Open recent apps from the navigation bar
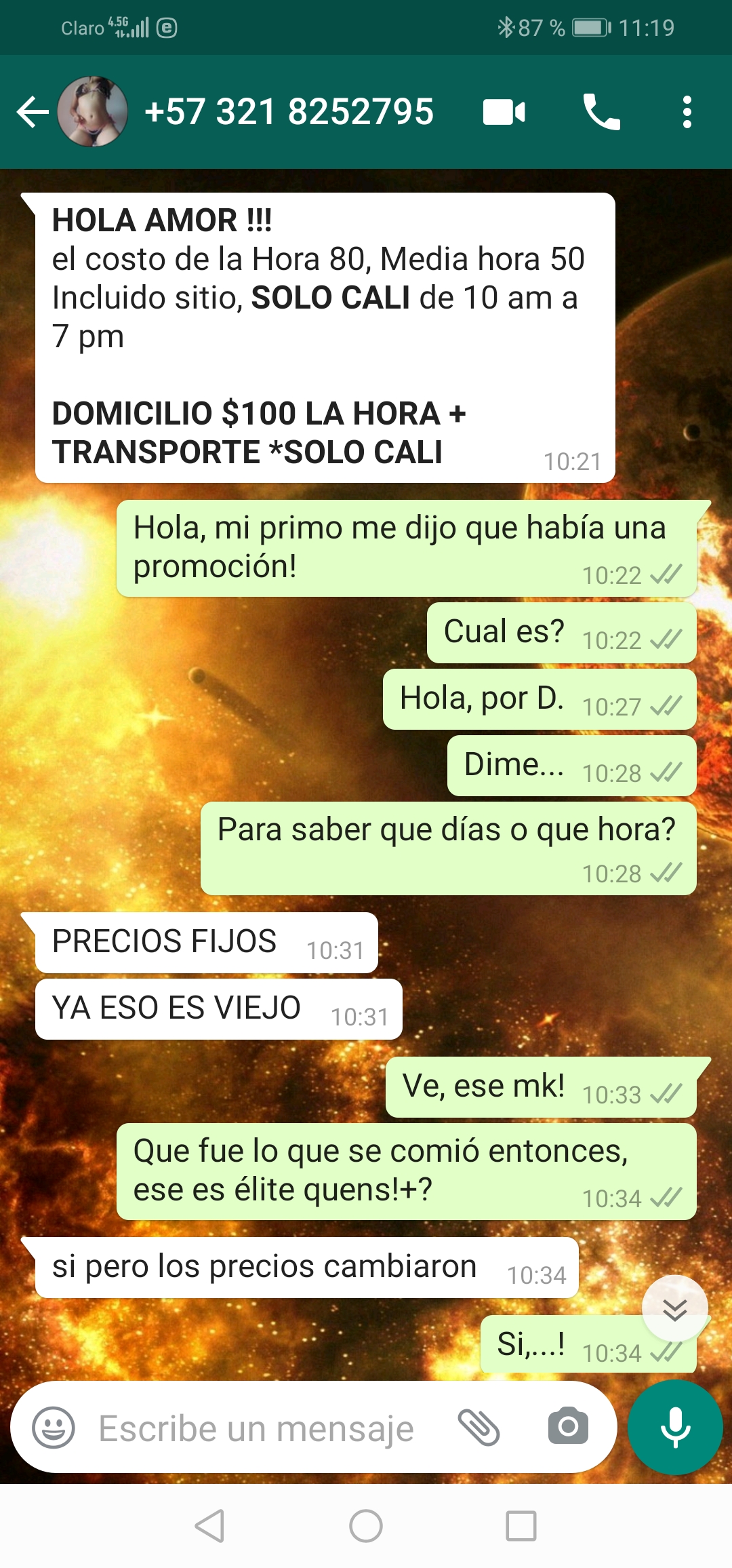 [x=521, y=1526]
